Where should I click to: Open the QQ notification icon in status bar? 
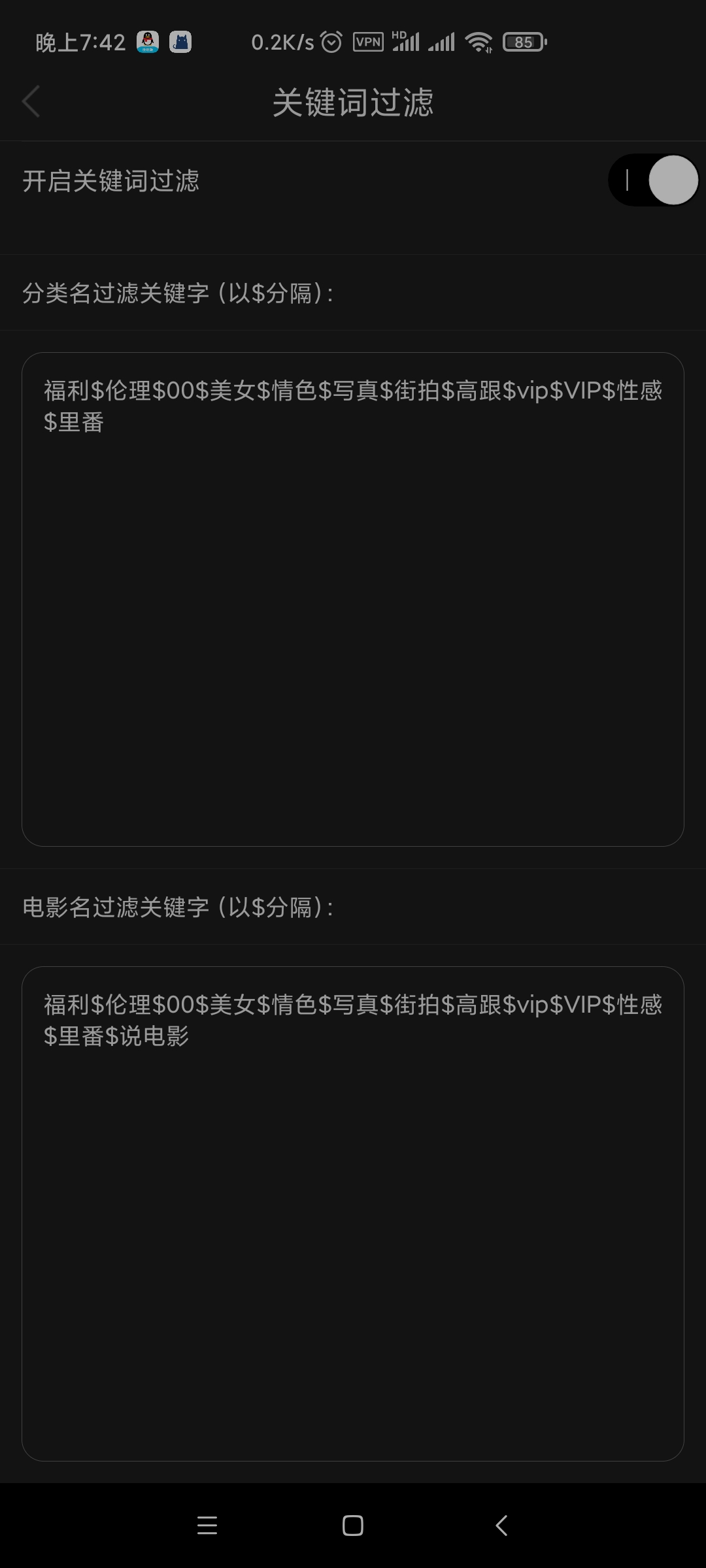click(146, 41)
